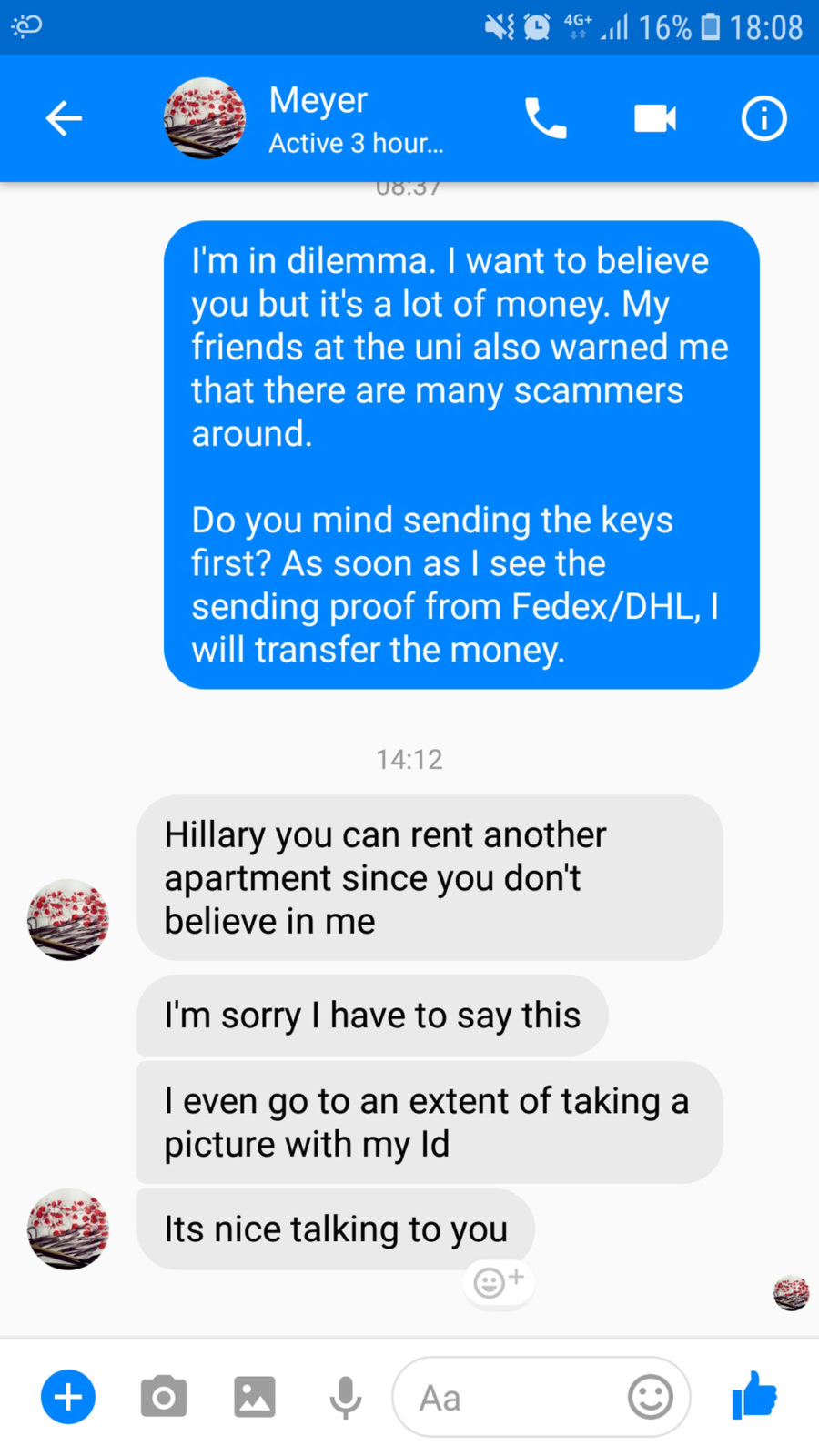The image size is (819, 1456).
Task: Open the plus attachments menu
Action: pos(68,1397)
